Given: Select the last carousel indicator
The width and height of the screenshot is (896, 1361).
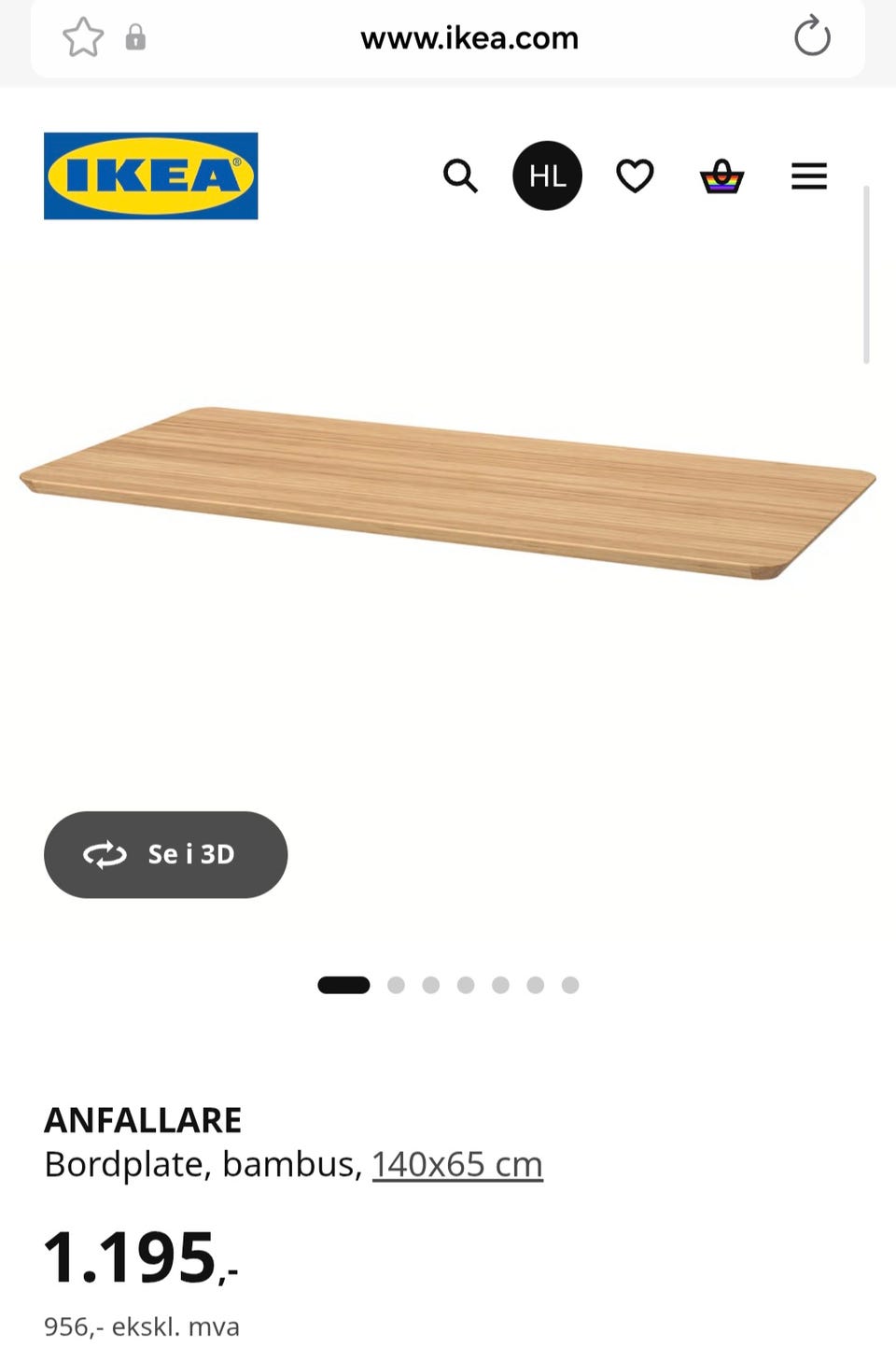Looking at the screenshot, I should pos(571,985).
